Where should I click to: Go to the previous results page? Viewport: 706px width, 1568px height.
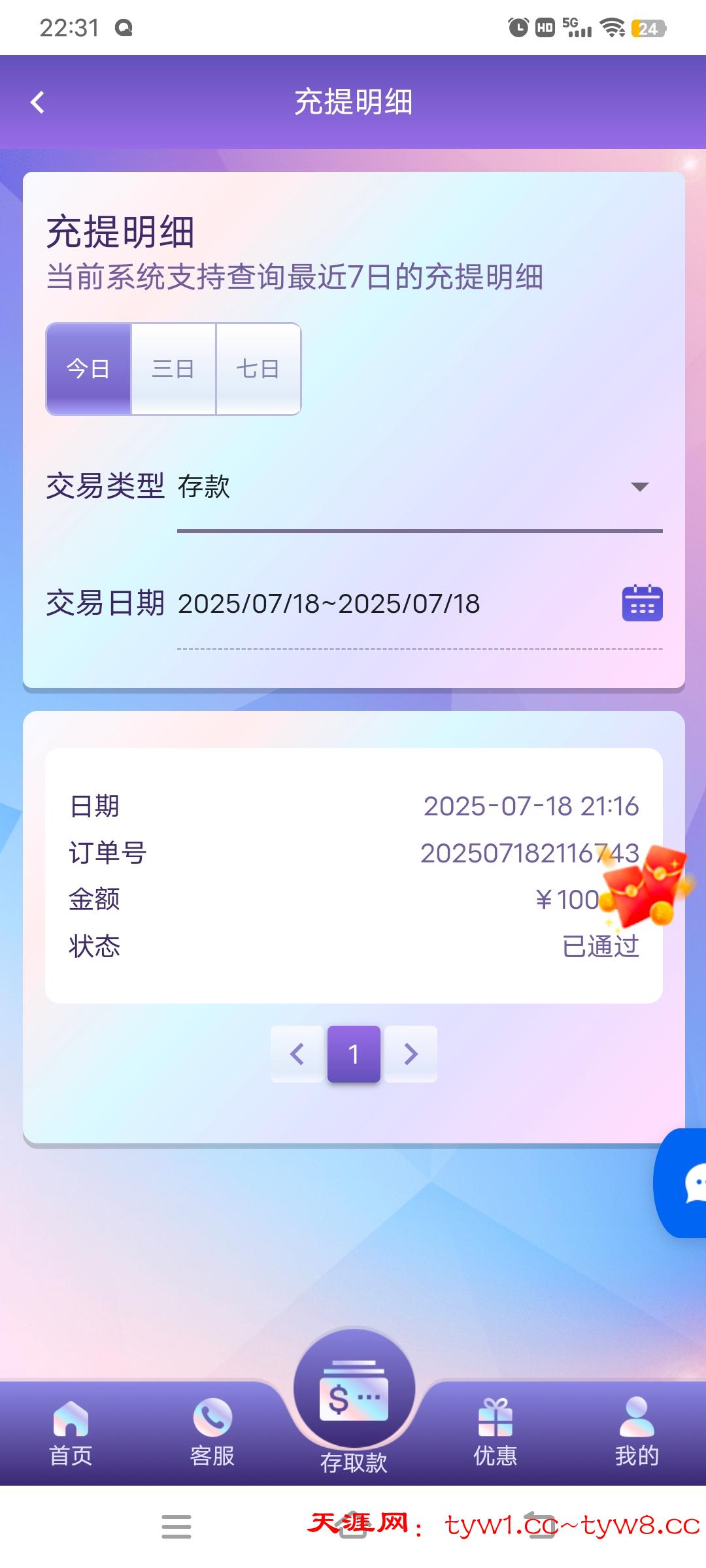click(297, 1054)
